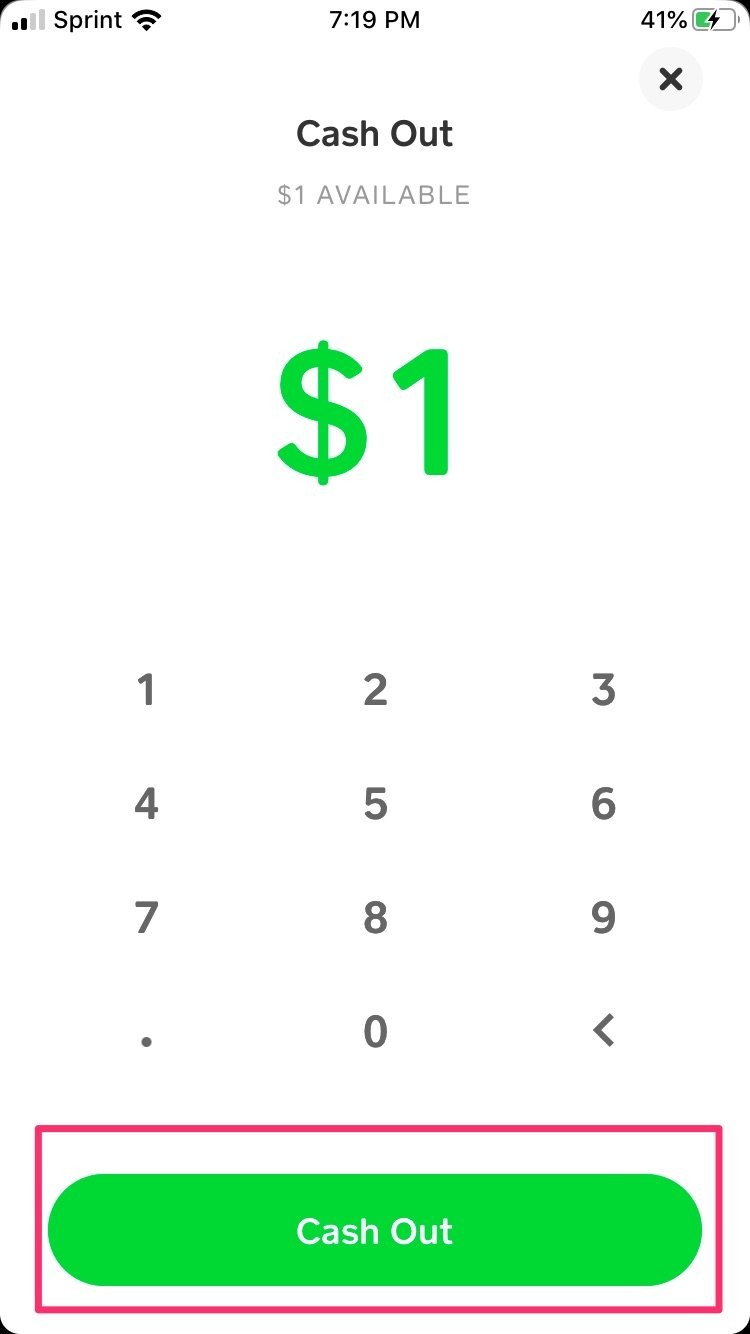750x1334 pixels.
Task: Tap number 5 on the keypad
Action: click(x=374, y=802)
